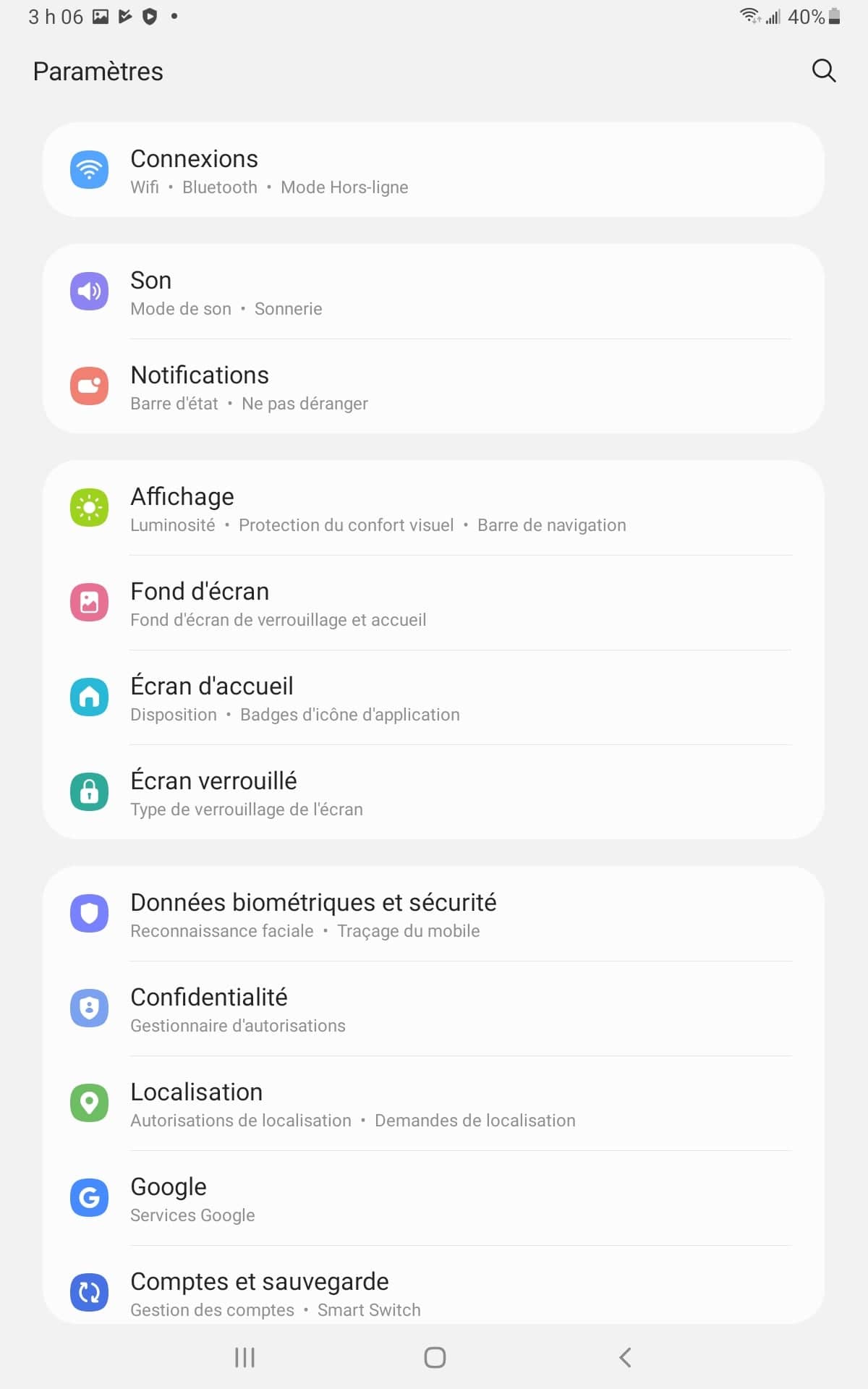Open Localisation settings
868x1389 pixels.
coord(434,1103)
